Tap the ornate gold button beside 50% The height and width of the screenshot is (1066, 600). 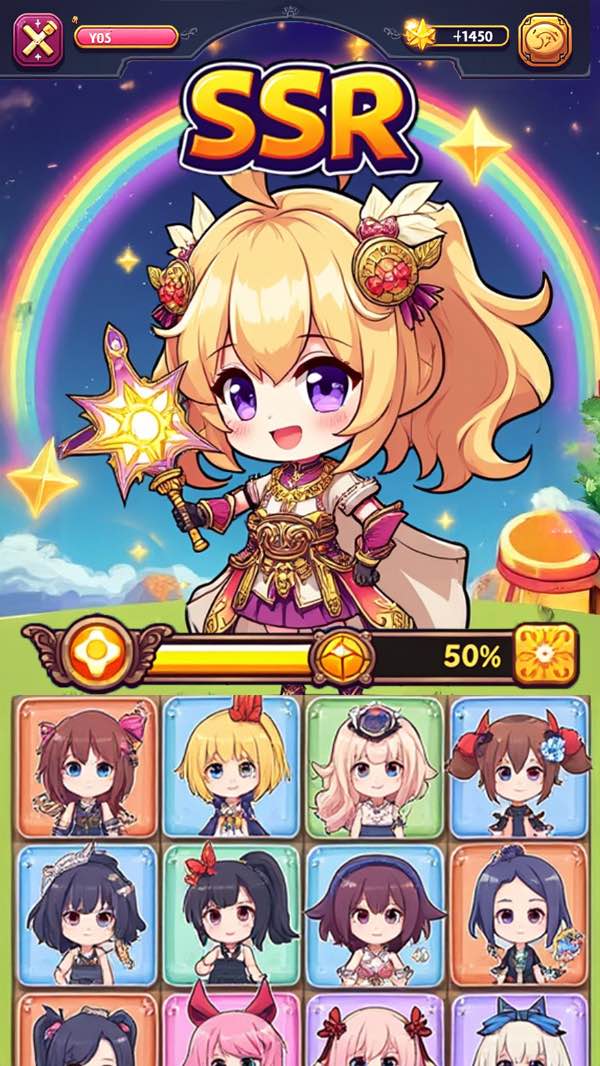pos(545,655)
